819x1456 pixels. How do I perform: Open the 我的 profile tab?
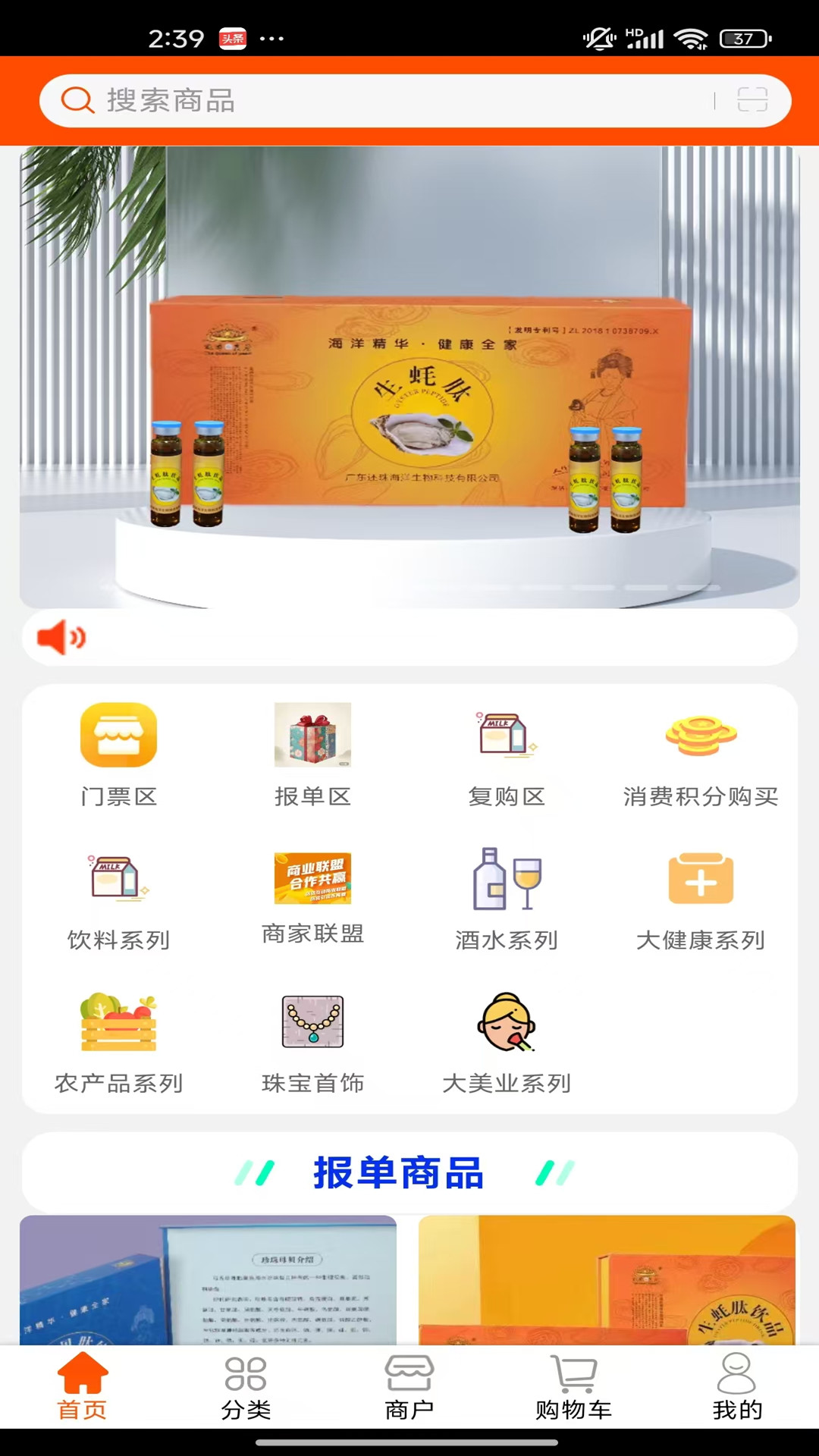pos(736,1392)
